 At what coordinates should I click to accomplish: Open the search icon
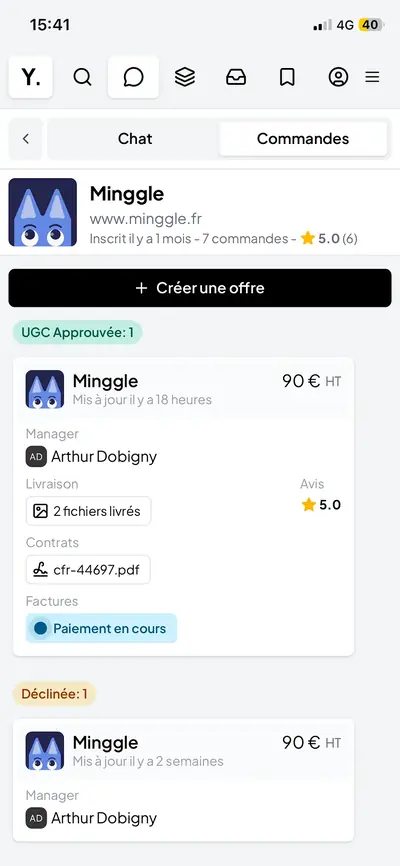tap(82, 77)
